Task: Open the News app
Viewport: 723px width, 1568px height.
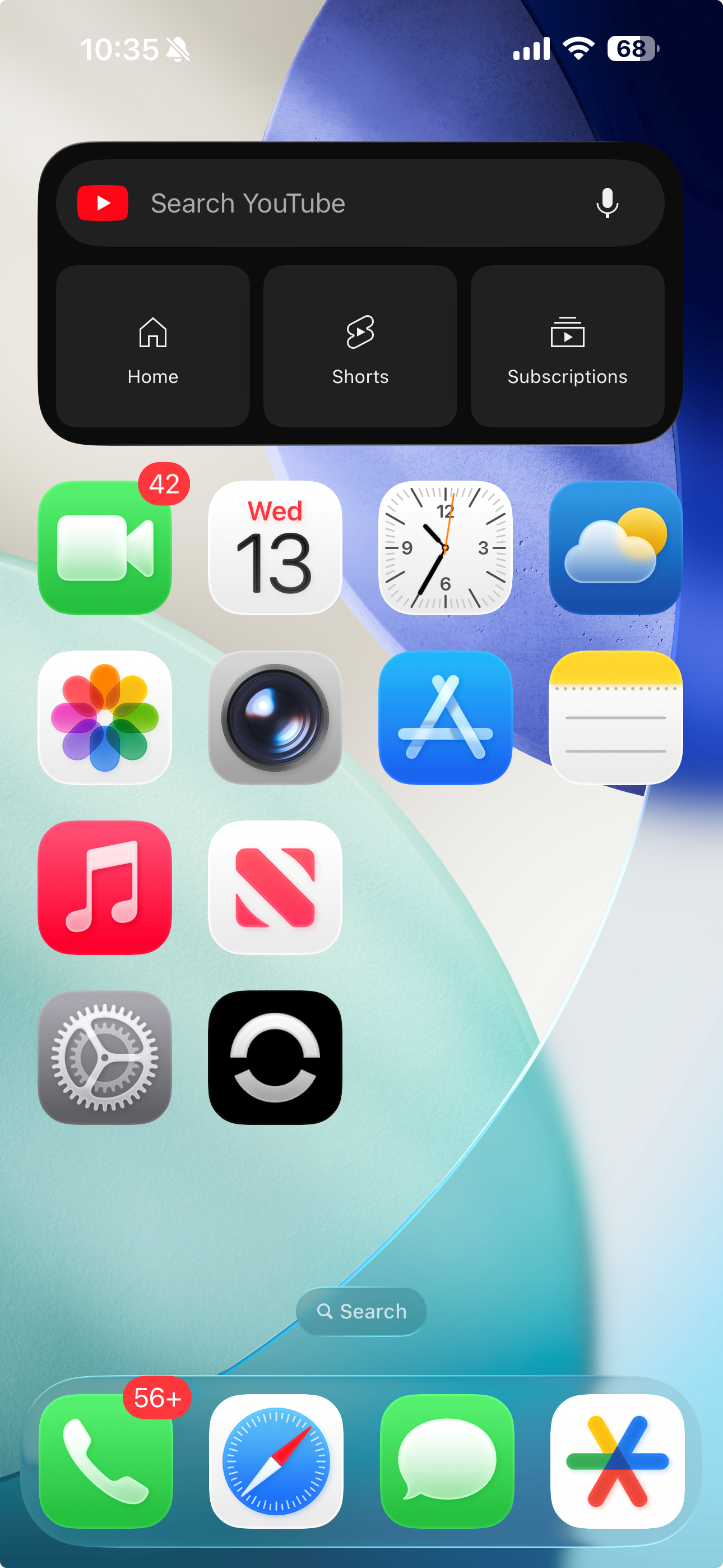Action: tap(275, 888)
